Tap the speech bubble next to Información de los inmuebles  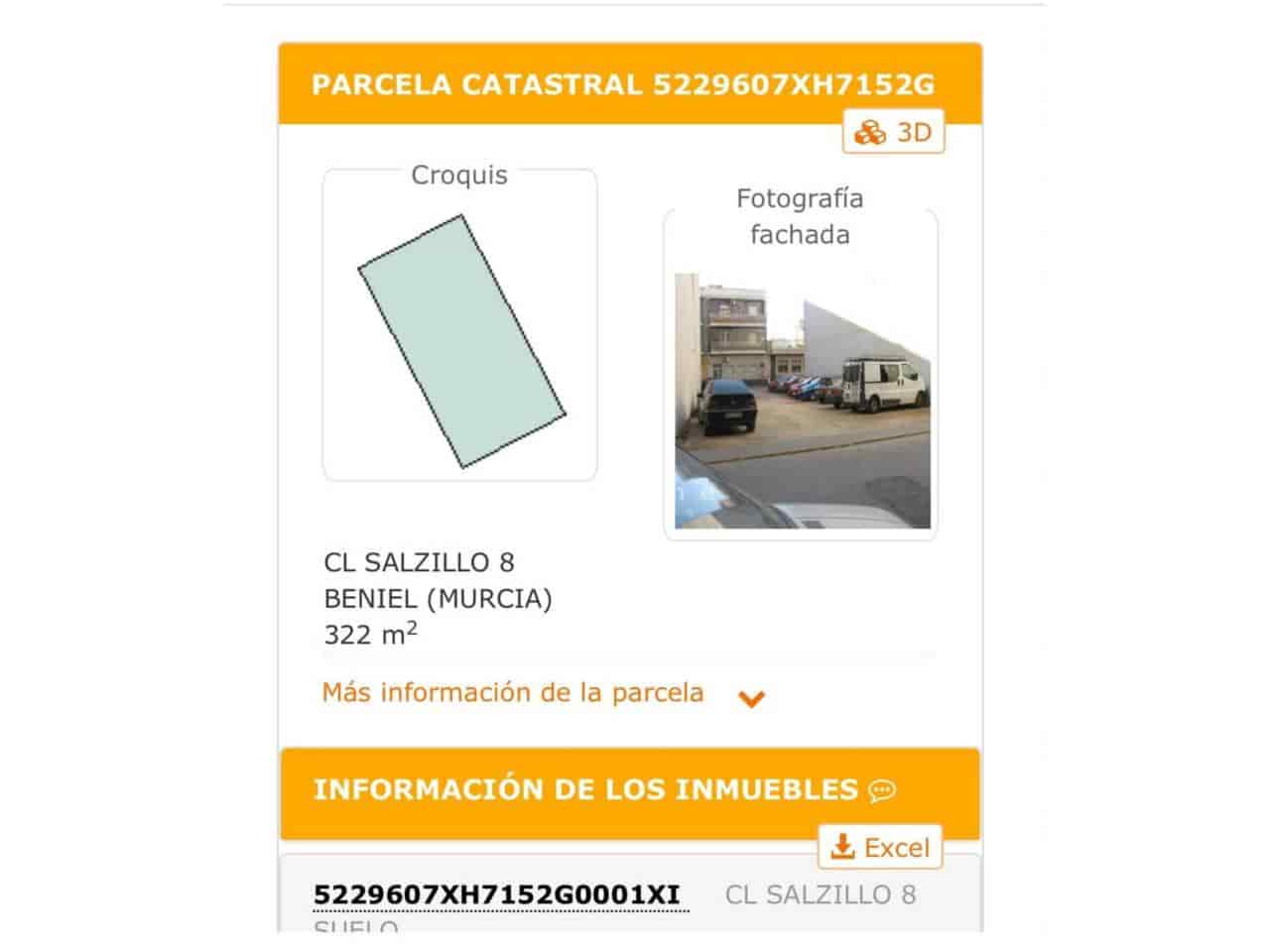pyautogui.click(x=881, y=791)
